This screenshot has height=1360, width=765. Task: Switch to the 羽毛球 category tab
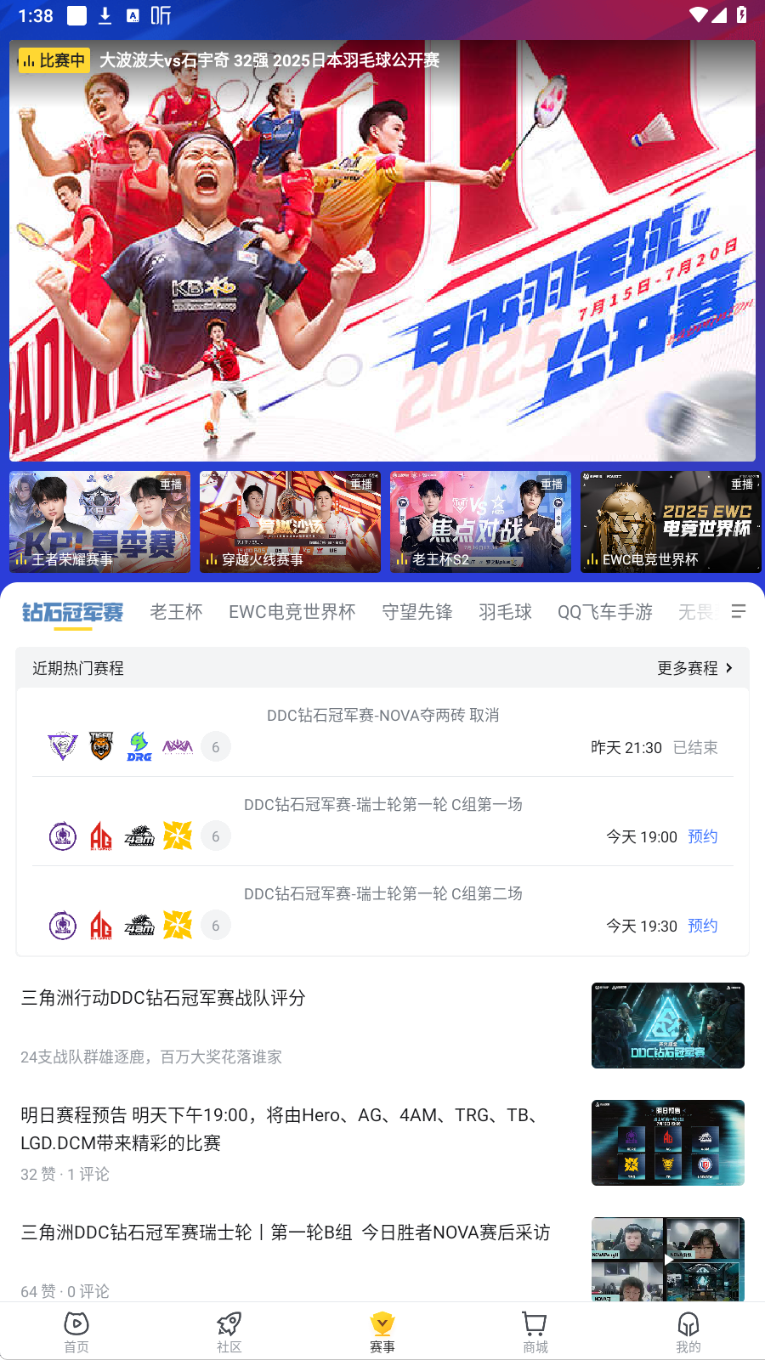[505, 611]
